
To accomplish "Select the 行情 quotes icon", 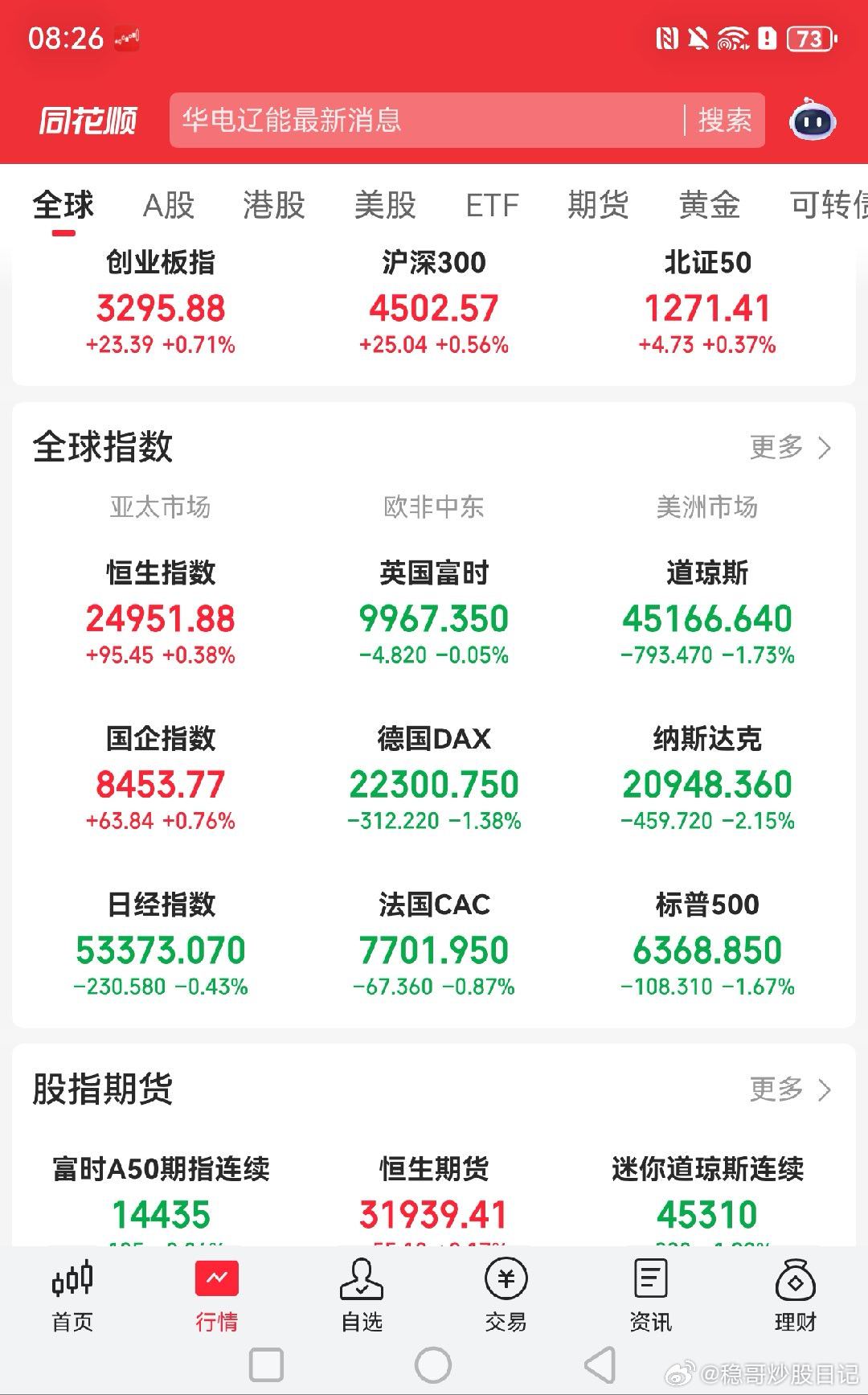I will point(217,1294).
